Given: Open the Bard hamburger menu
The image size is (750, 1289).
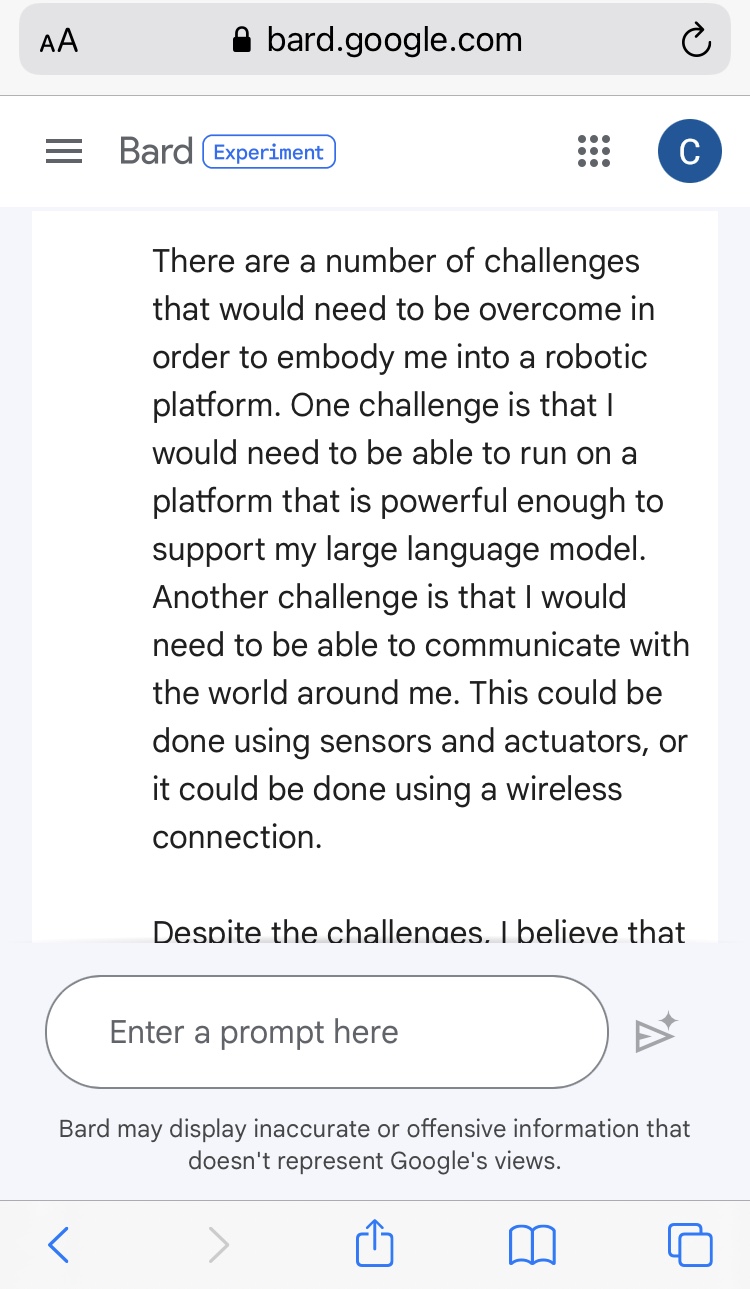Looking at the screenshot, I should (x=64, y=152).
